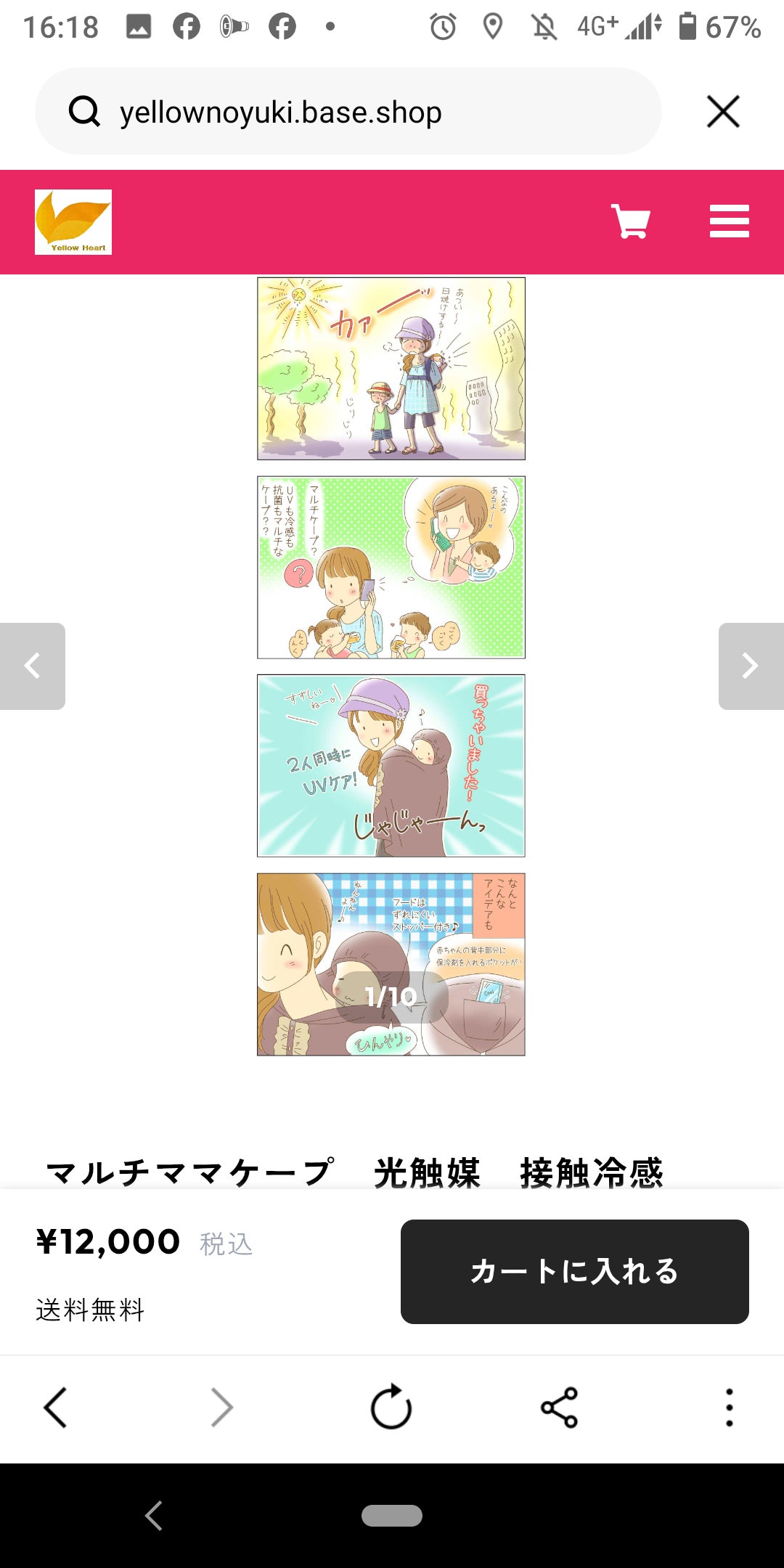The height and width of the screenshot is (1568, 784).
Task: Tap the home pill
Action: [392, 1516]
